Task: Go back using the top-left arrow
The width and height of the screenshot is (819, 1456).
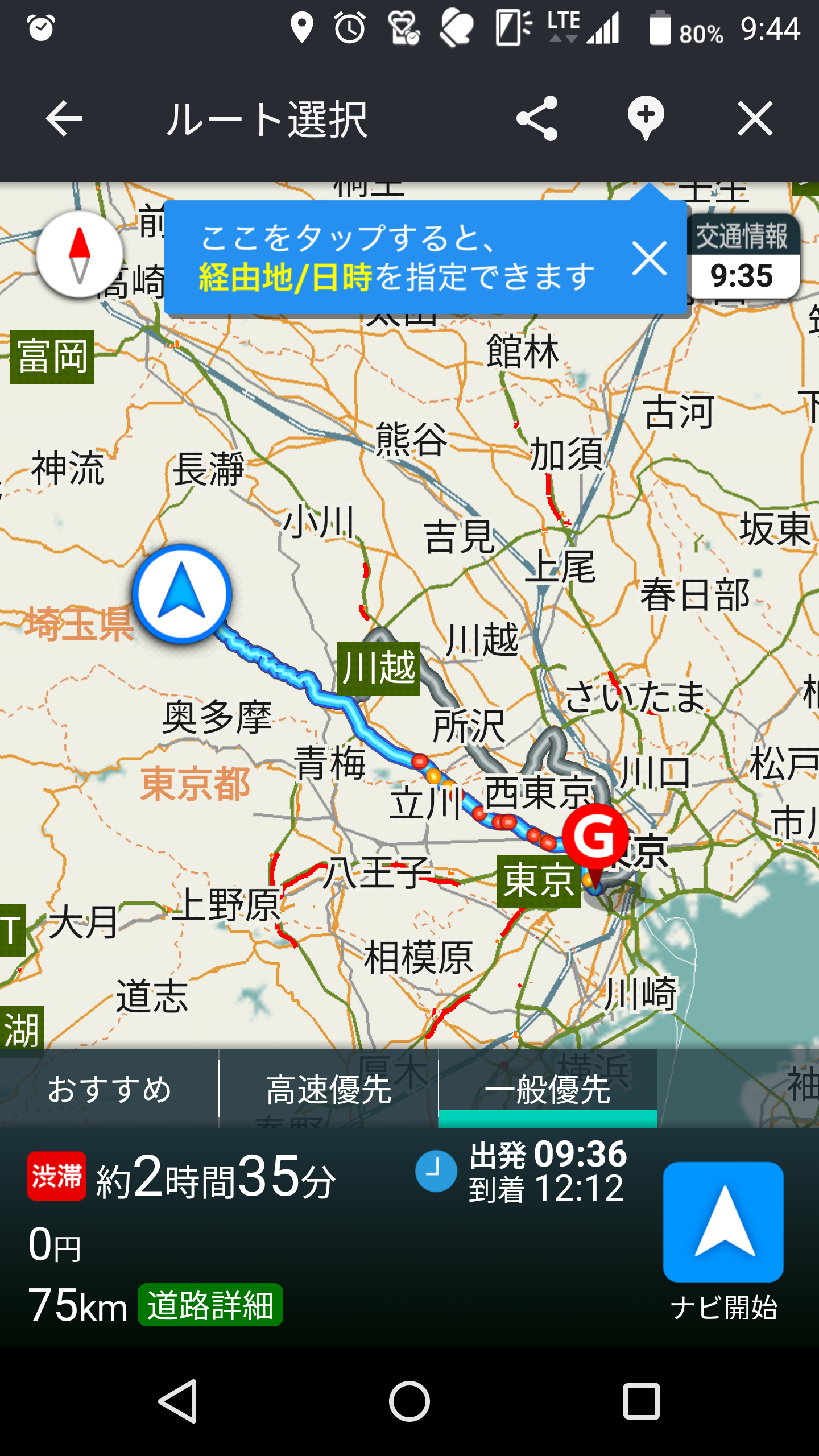Action: 64,119
